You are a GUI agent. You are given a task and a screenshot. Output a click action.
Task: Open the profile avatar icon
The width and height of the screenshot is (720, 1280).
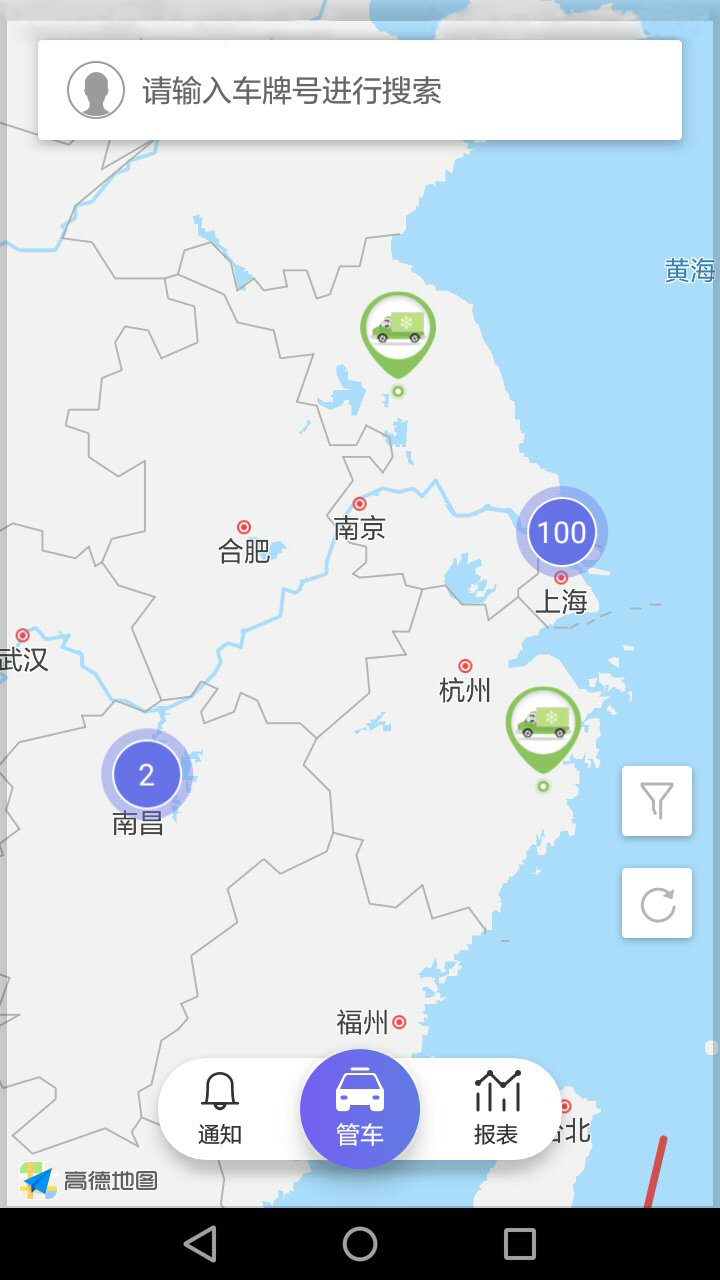tap(96, 90)
